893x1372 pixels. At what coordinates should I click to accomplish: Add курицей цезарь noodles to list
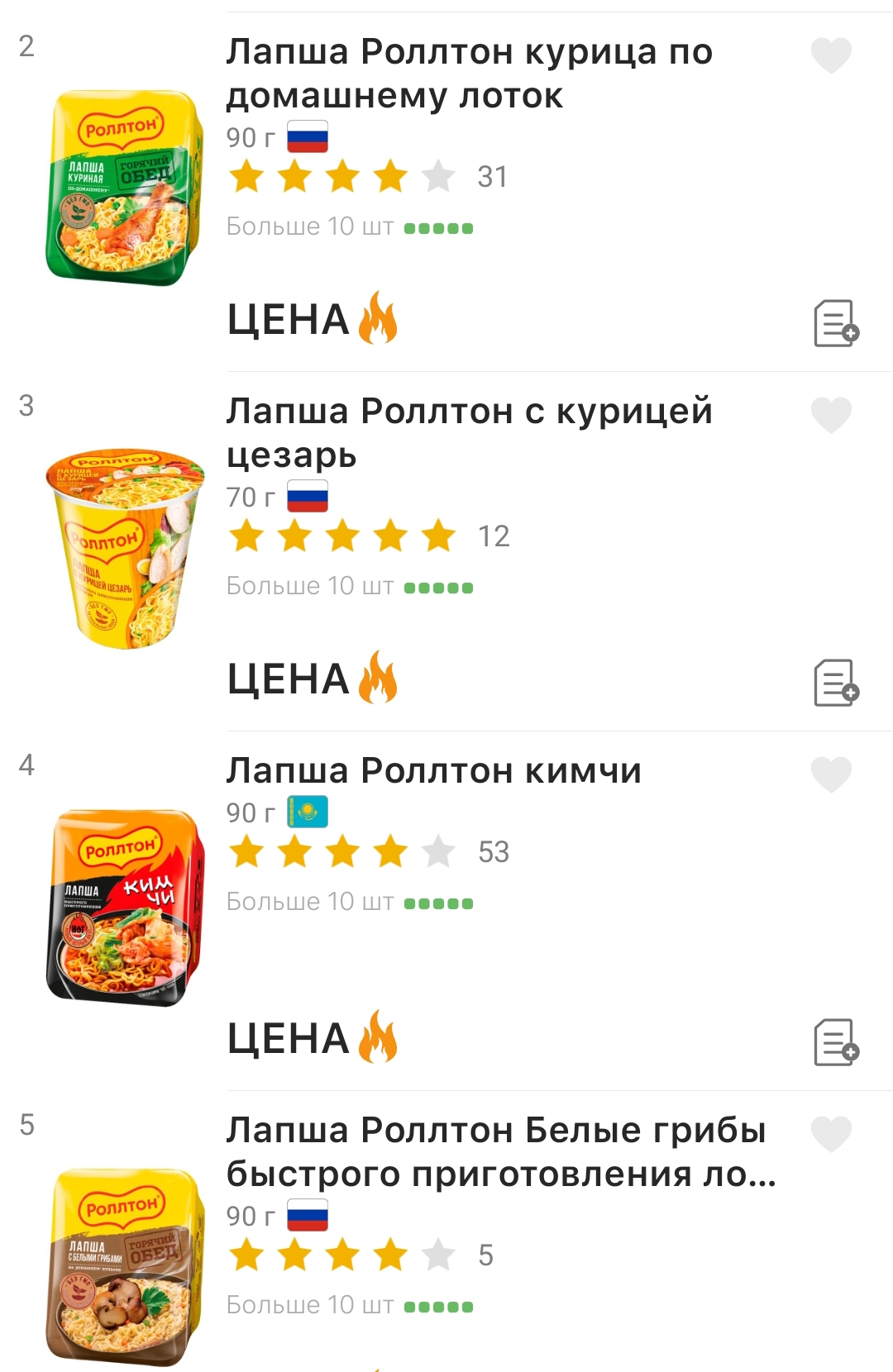836,683
